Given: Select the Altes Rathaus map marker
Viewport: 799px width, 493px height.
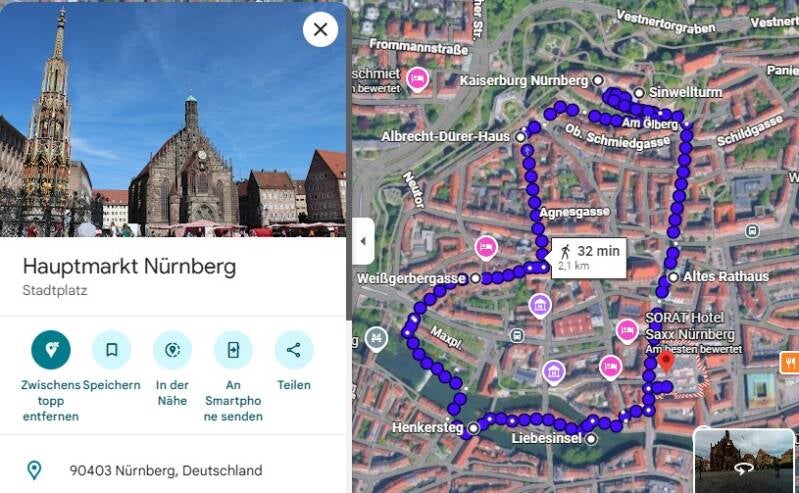Looking at the screenshot, I should click(674, 277).
